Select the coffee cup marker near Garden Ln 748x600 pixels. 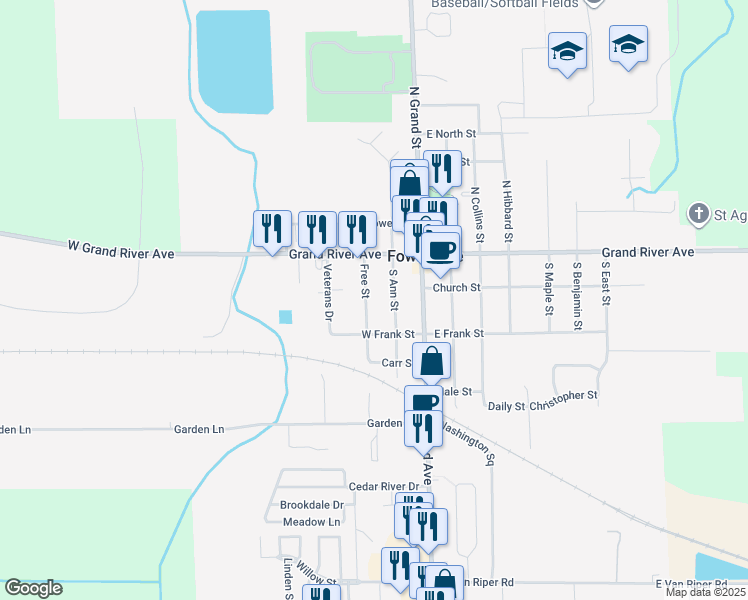coord(422,402)
